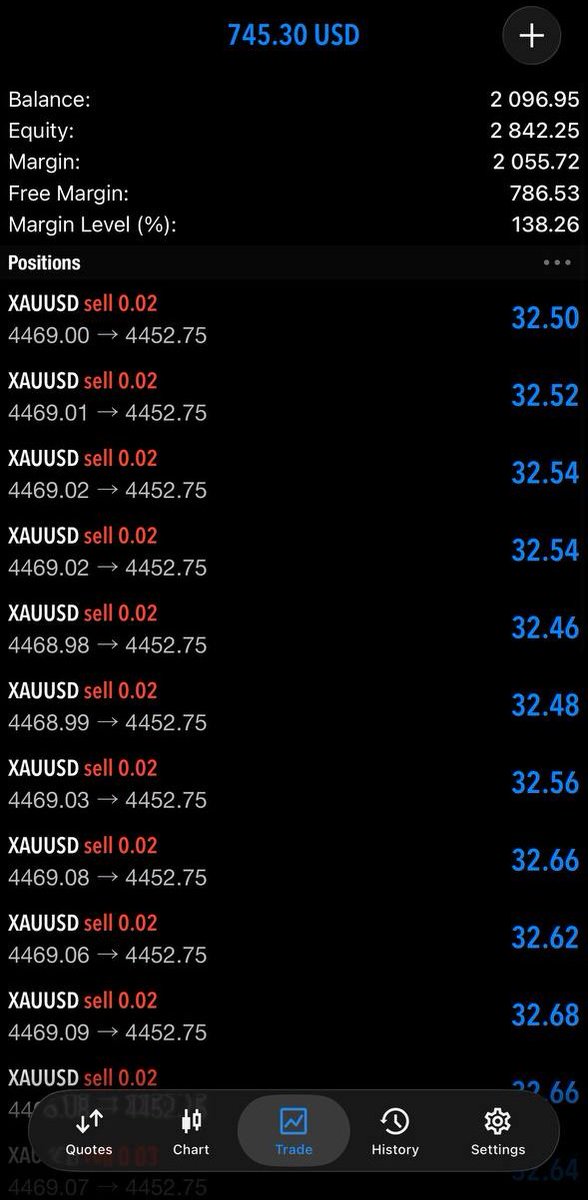Open the History tab
The height and width of the screenshot is (1200, 588).
pyautogui.click(x=395, y=1131)
